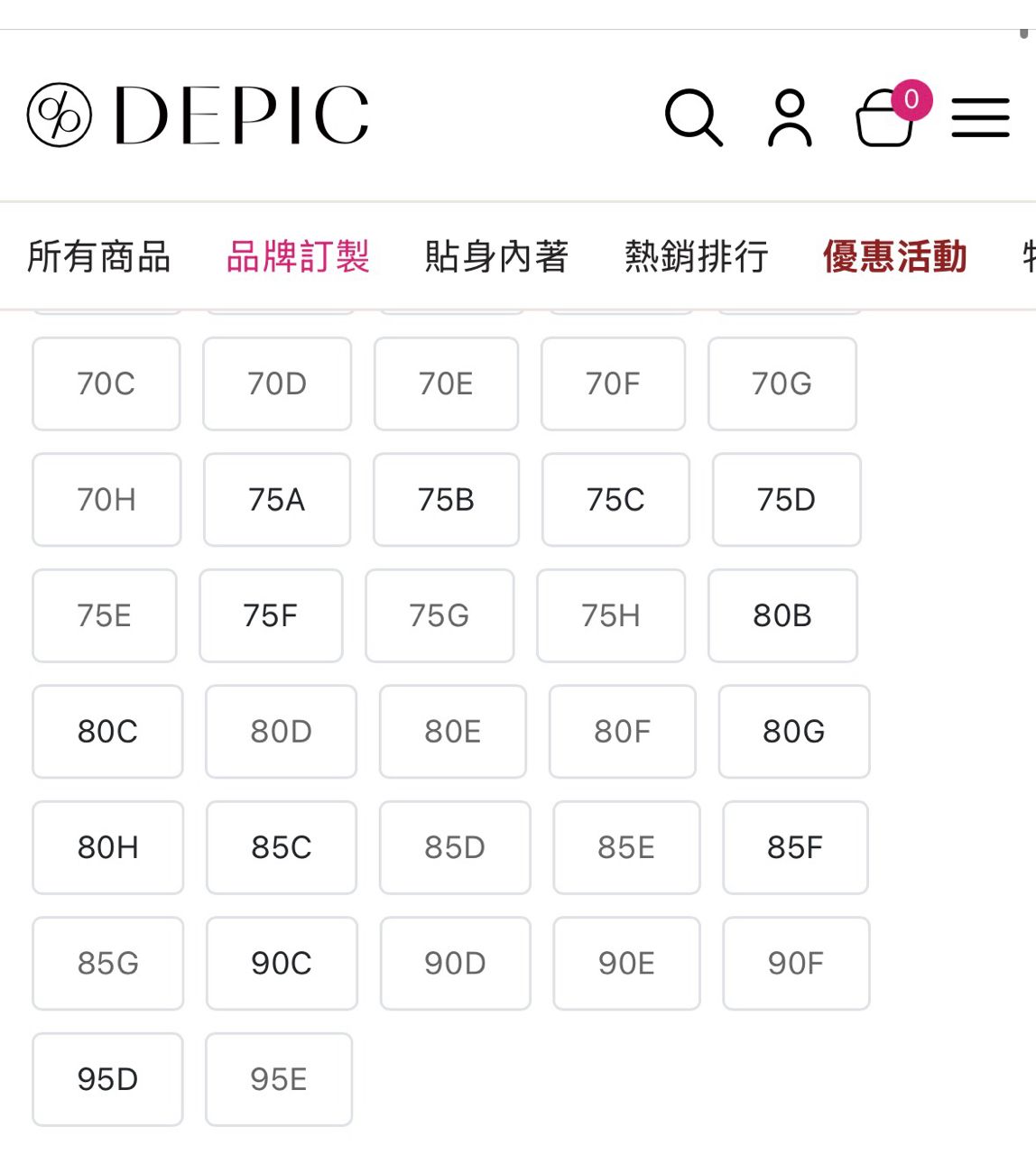Image resolution: width=1036 pixels, height=1155 pixels.
Task: Select size 75A
Action: click(x=276, y=500)
